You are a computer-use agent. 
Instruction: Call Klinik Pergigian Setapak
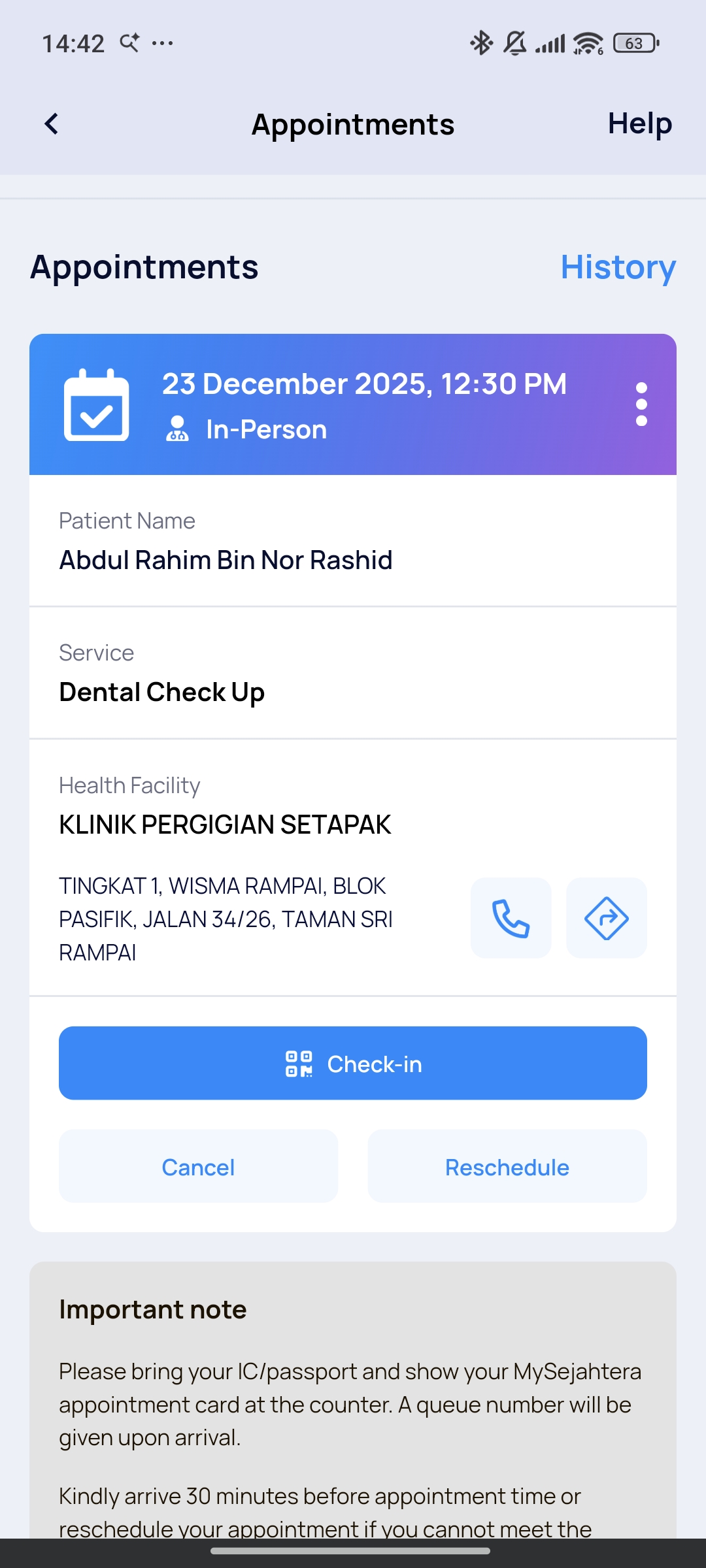pyautogui.click(x=511, y=918)
